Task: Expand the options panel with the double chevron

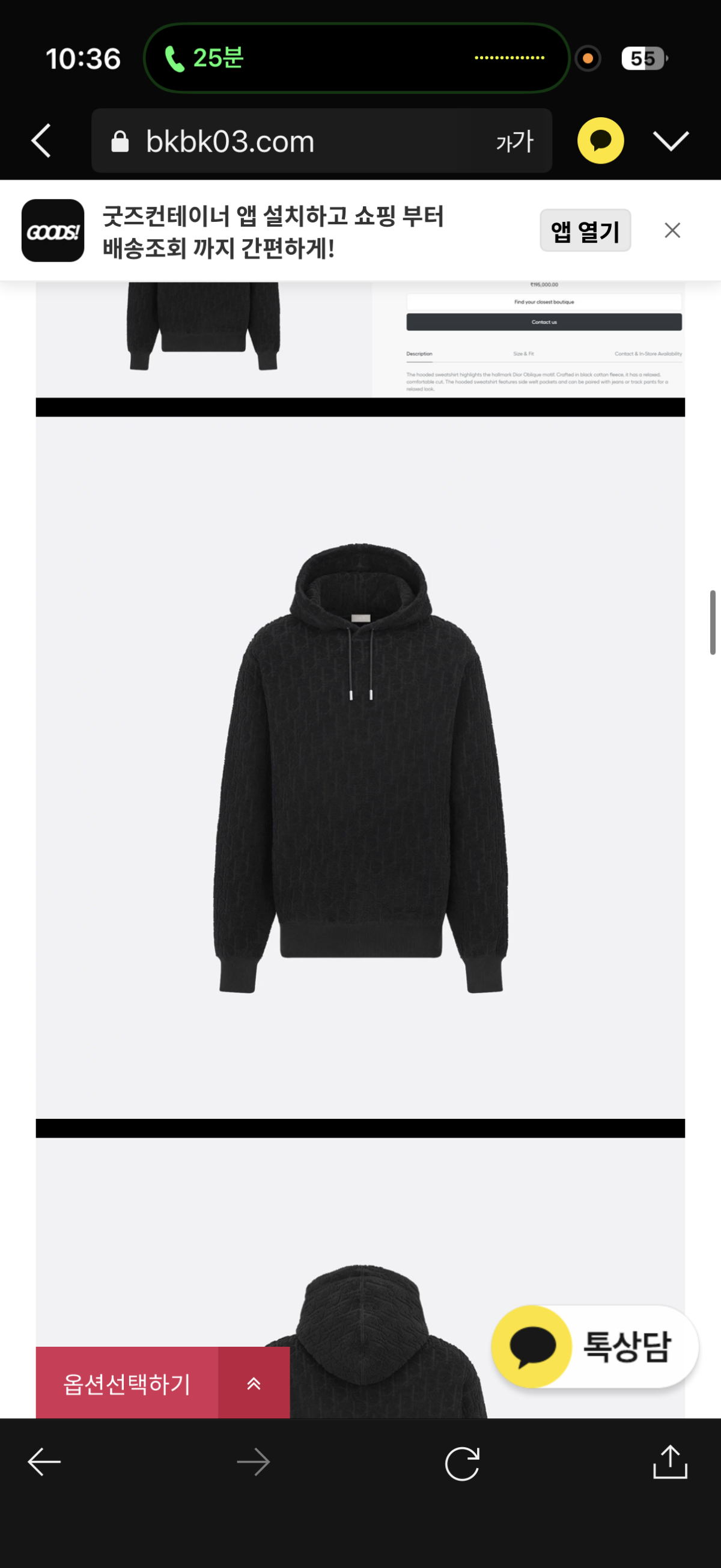Action: coord(254,1383)
